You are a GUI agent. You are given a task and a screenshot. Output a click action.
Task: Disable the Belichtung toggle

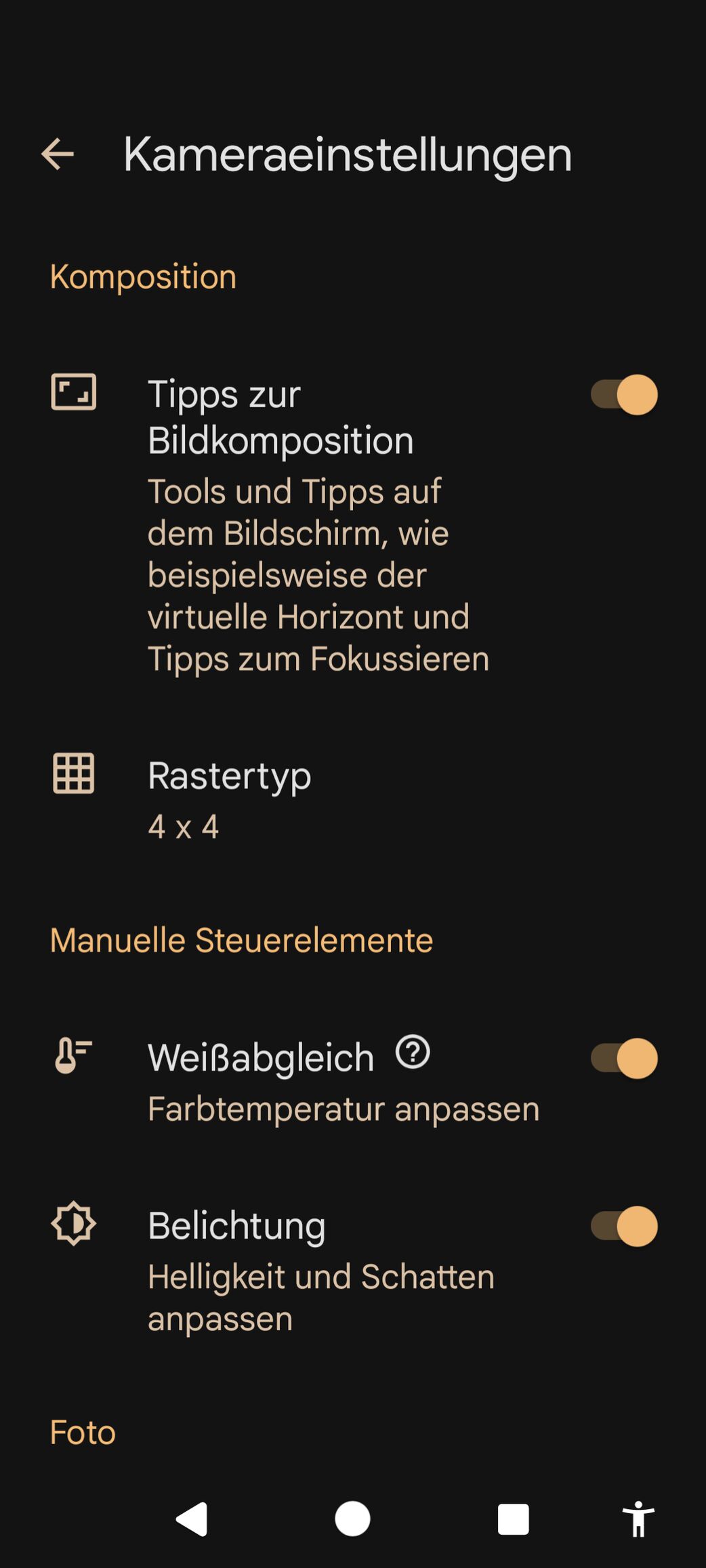click(x=624, y=1227)
